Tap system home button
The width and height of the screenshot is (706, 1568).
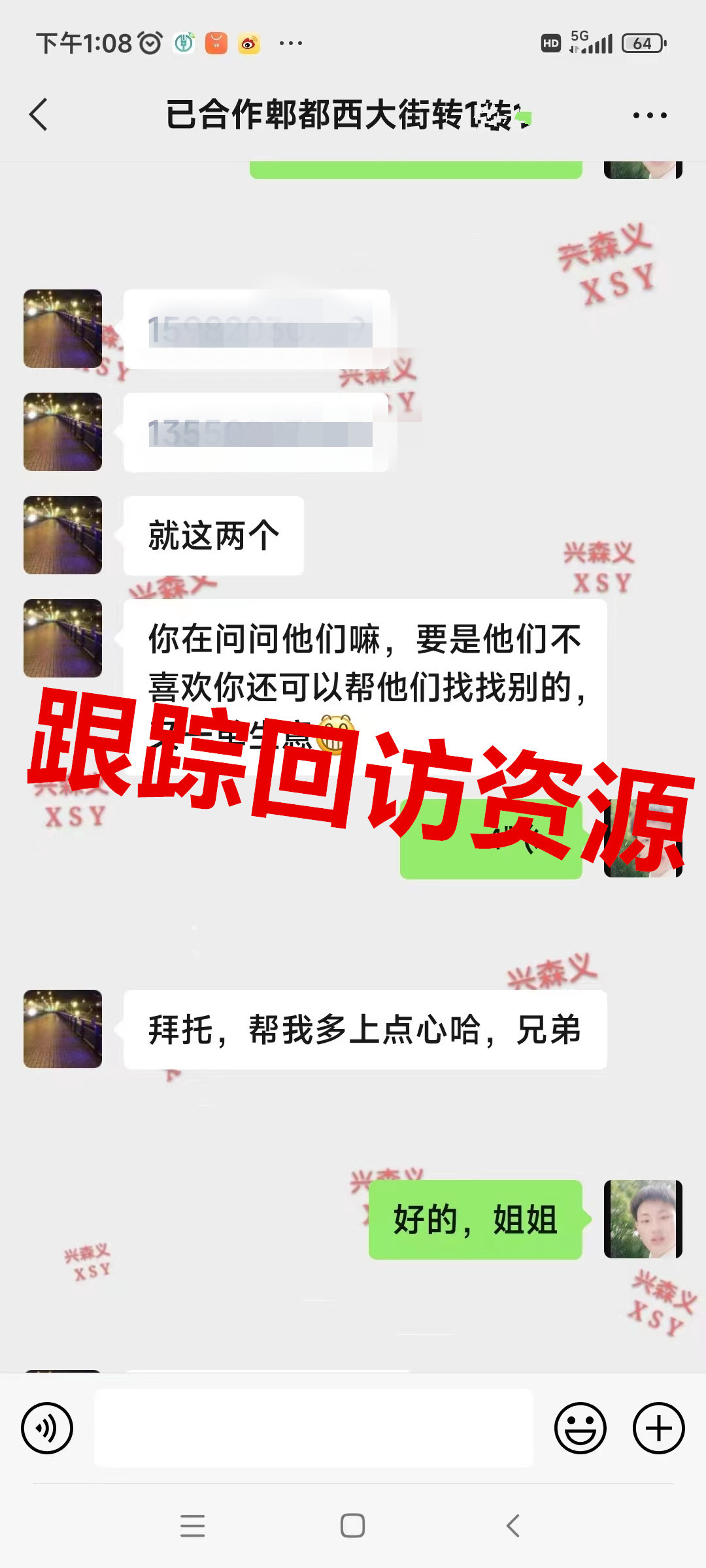click(x=352, y=1526)
